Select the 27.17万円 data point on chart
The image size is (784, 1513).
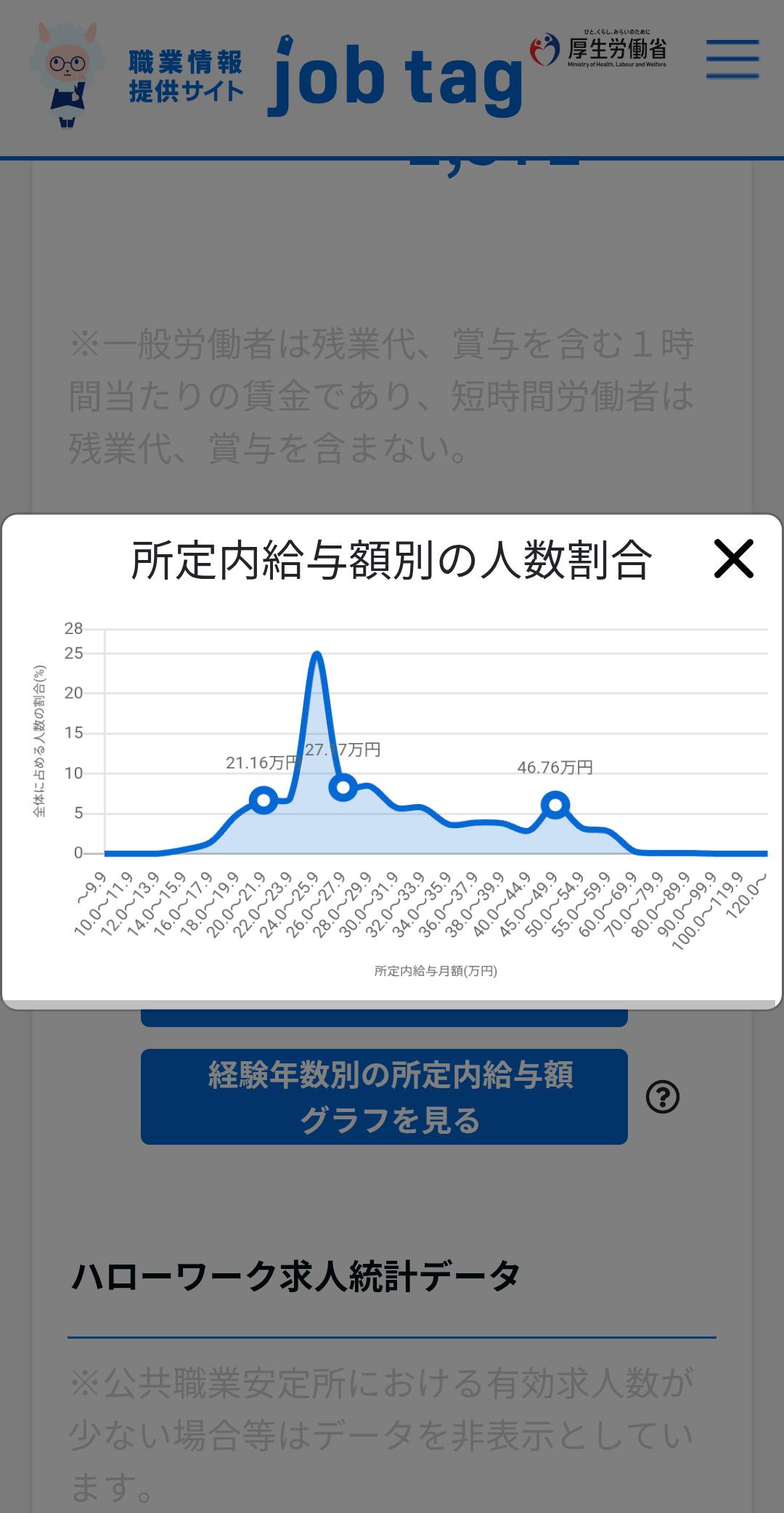click(x=343, y=787)
